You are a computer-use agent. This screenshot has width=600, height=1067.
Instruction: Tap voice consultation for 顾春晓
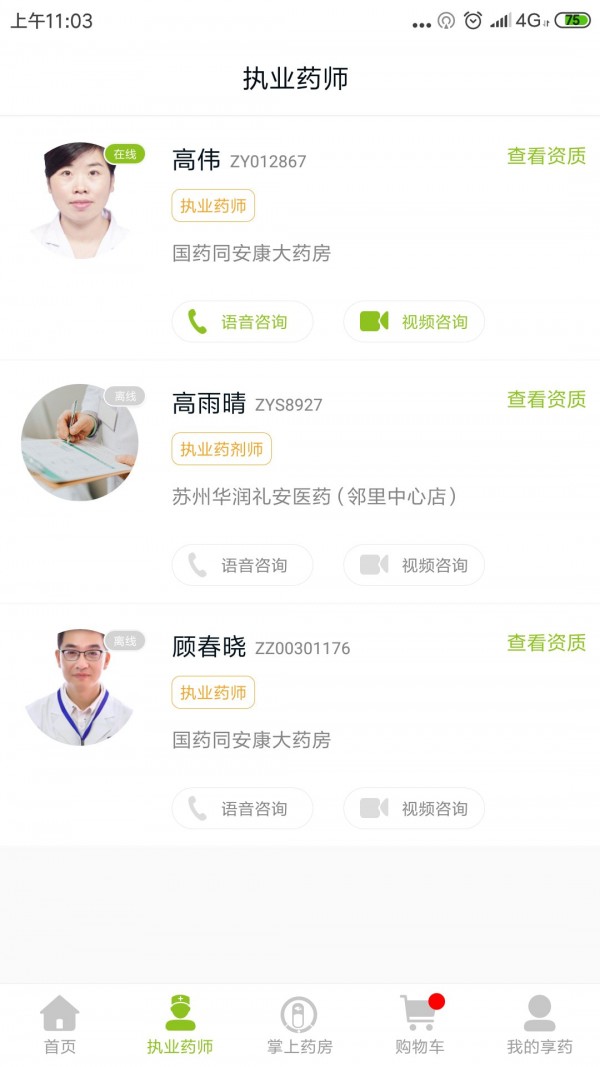click(242, 808)
